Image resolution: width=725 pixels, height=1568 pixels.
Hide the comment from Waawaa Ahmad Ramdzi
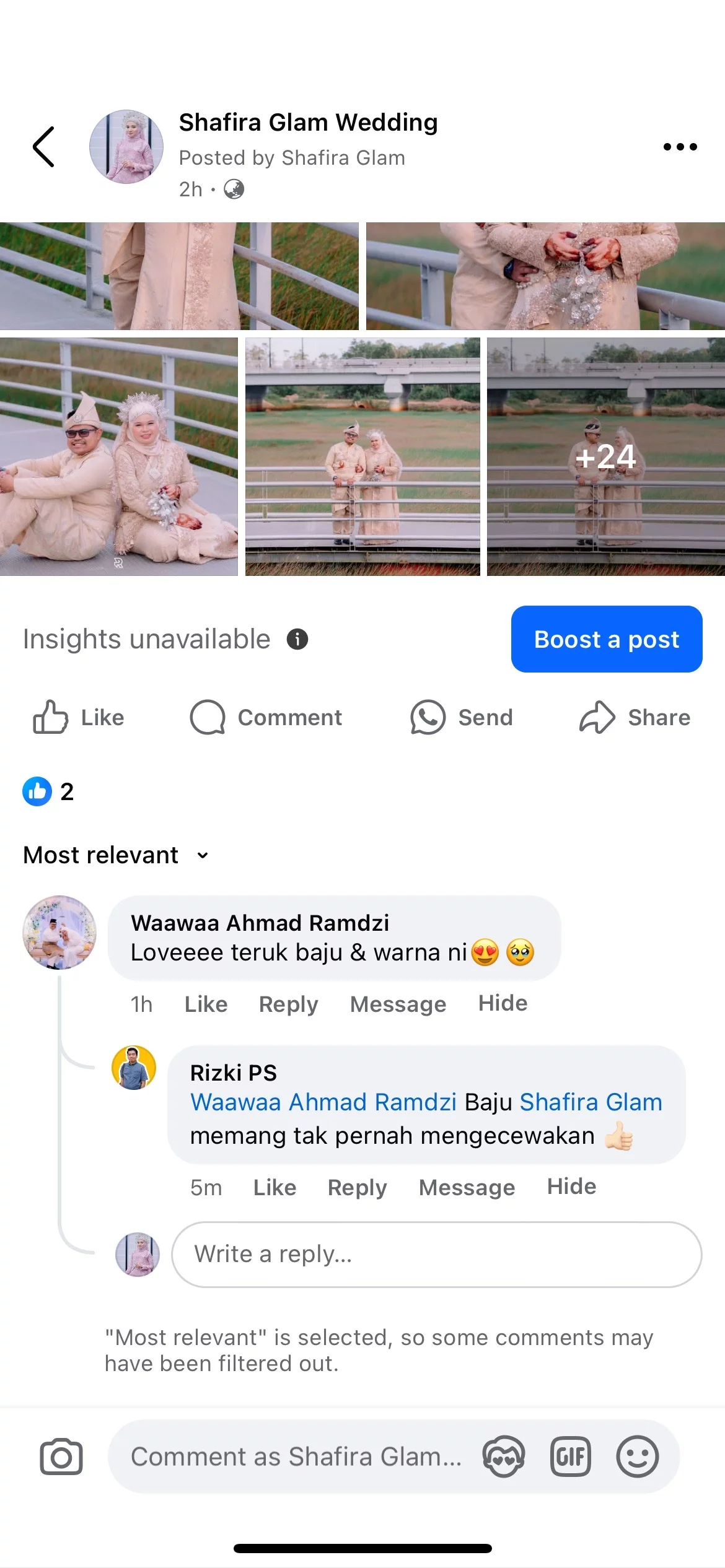[x=503, y=1003]
